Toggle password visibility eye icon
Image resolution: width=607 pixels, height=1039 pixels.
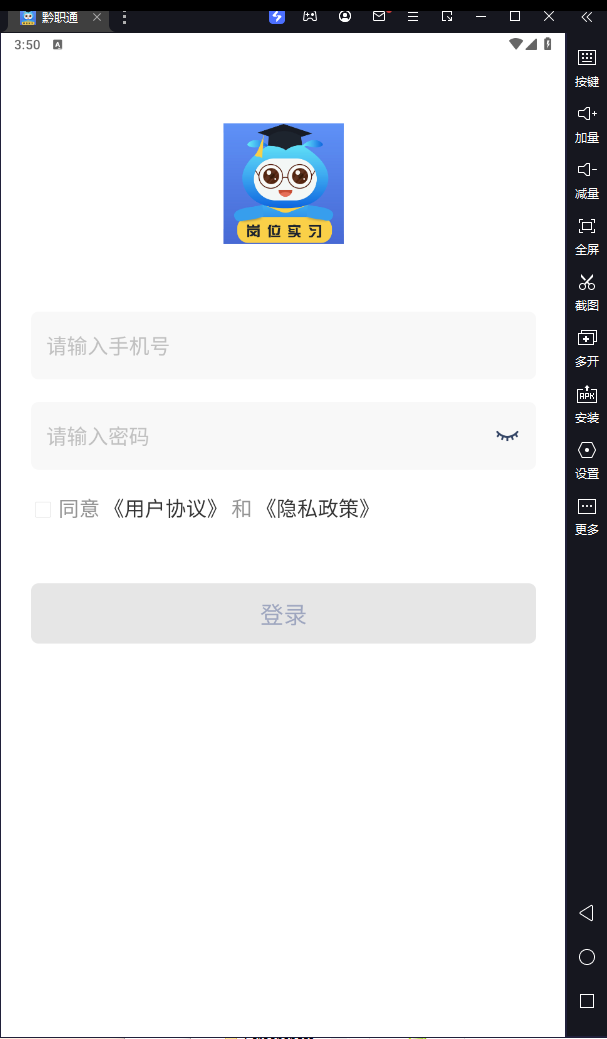point(507,436)
